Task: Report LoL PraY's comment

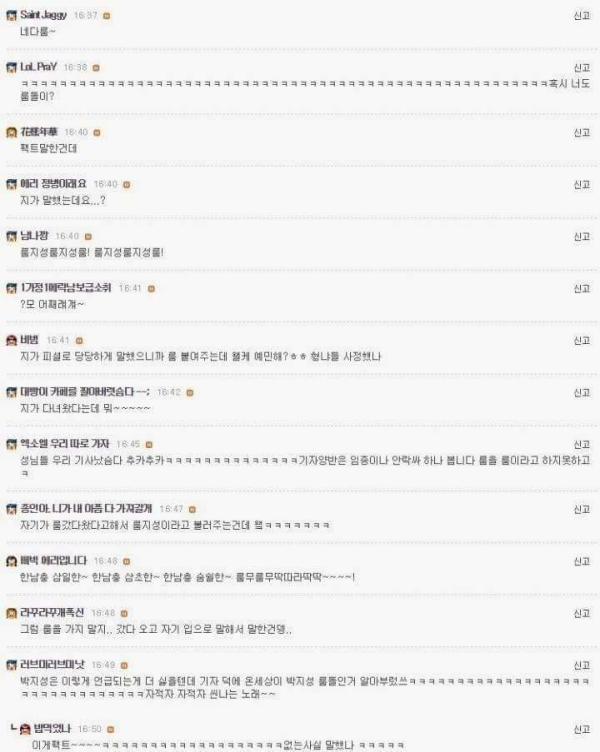Action: click(x=581, y=67)
